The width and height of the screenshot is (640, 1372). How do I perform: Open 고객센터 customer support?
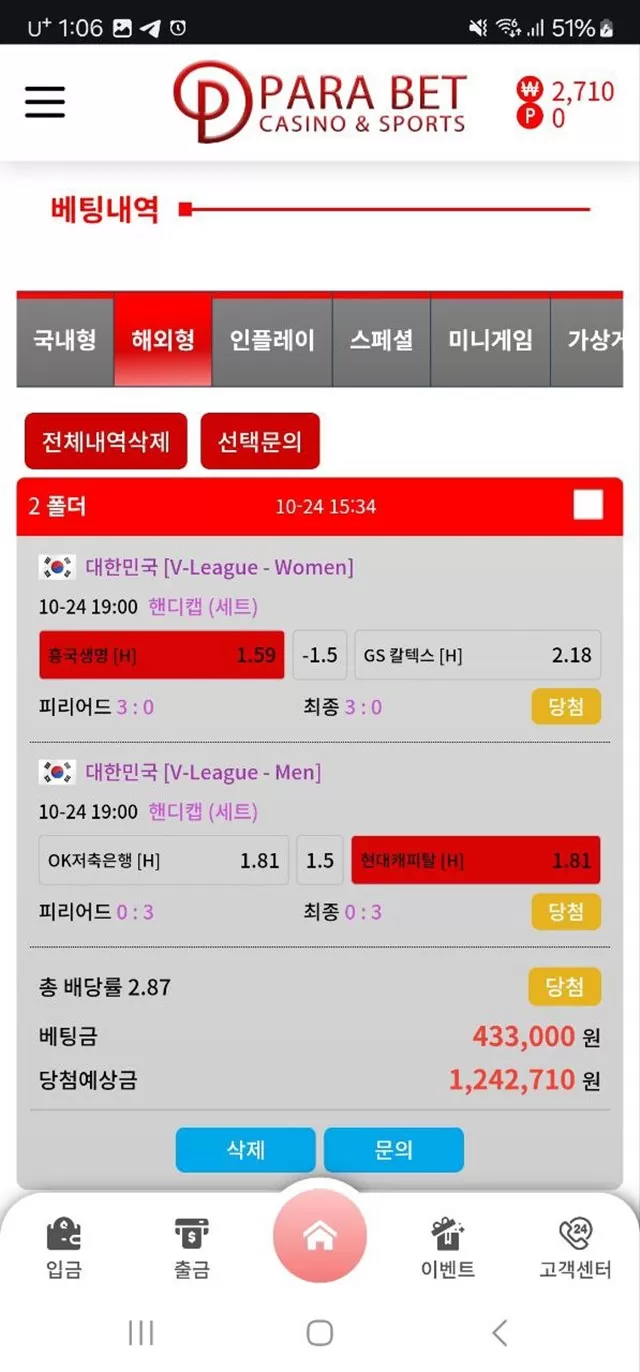click(575, 1250)
